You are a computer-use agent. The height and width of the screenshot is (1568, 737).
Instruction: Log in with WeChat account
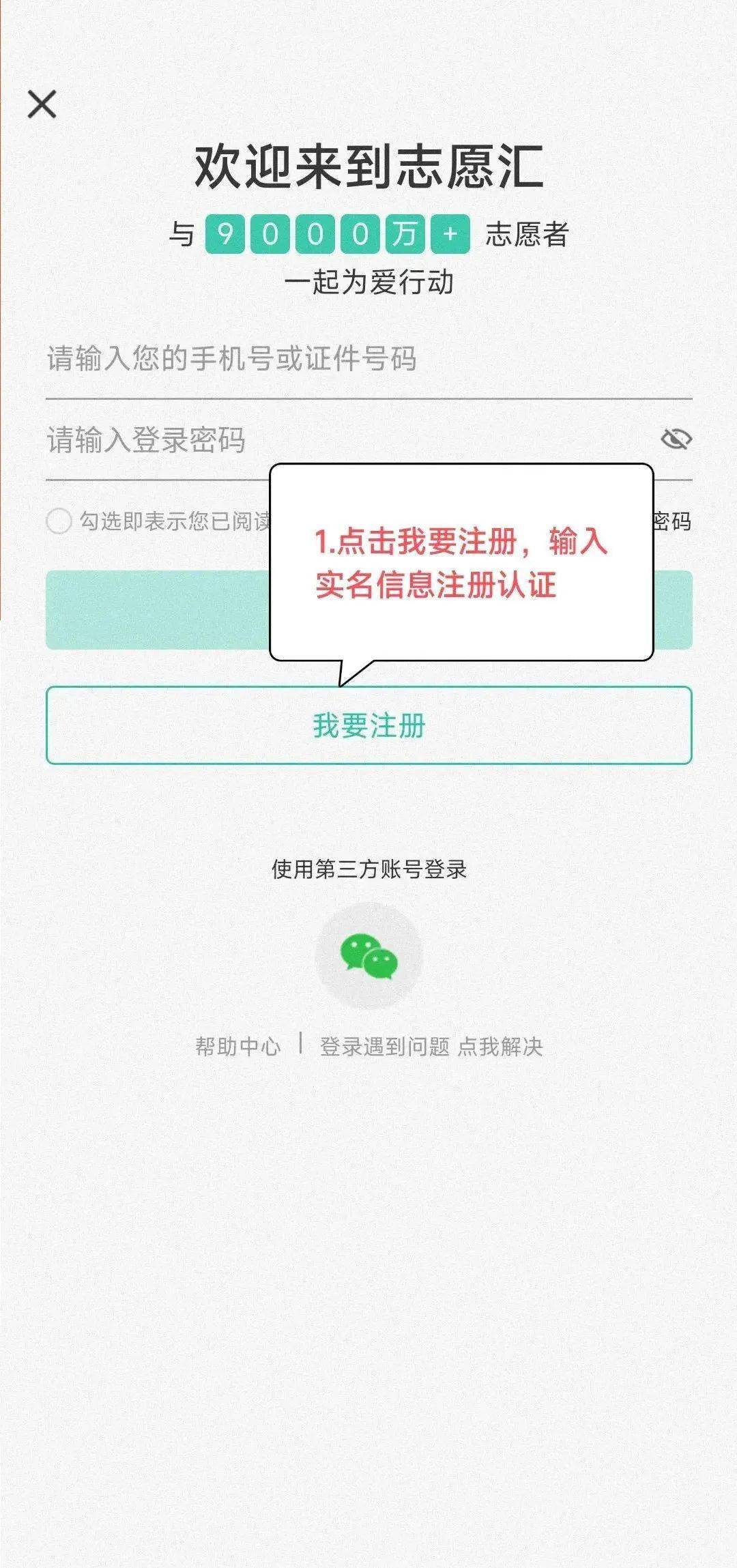tap(369, 956)
